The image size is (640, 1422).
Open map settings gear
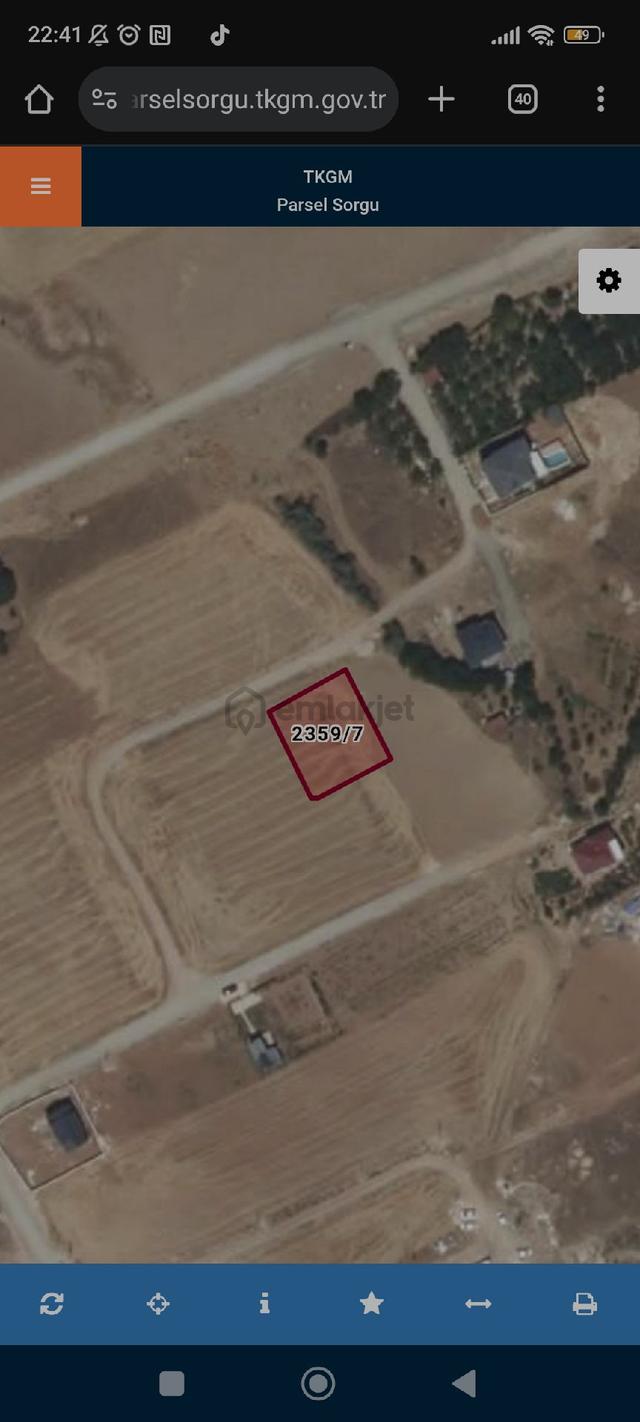point(609,281)
